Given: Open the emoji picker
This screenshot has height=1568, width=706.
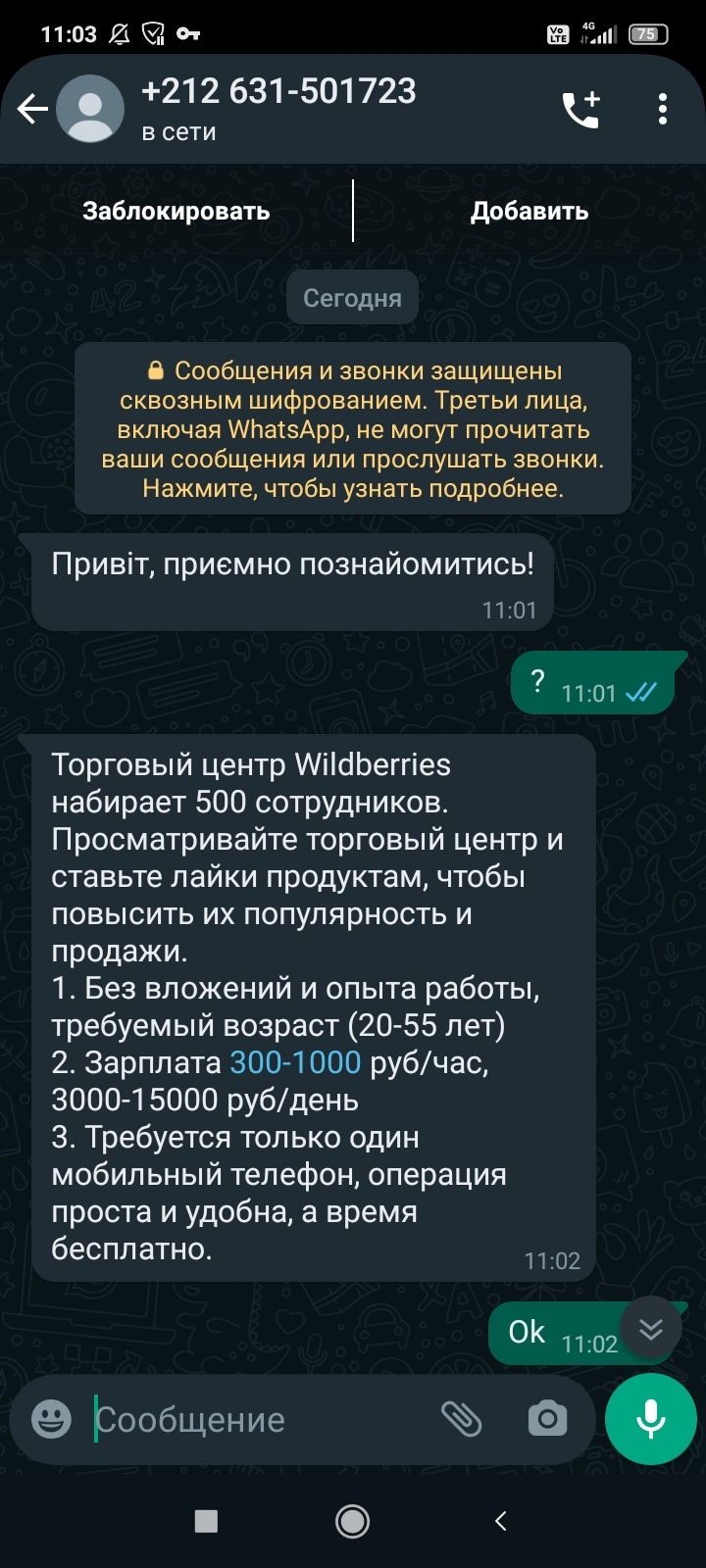Looking at the screenshot, I should (52, 1419).
